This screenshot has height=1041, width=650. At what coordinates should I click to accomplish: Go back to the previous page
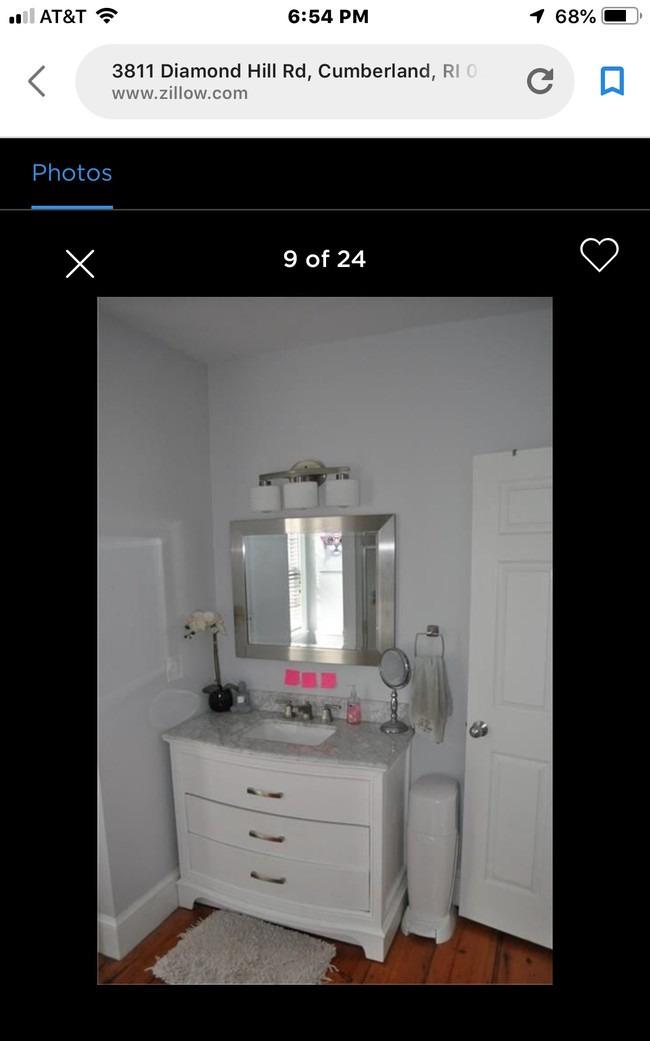[37, 81]
